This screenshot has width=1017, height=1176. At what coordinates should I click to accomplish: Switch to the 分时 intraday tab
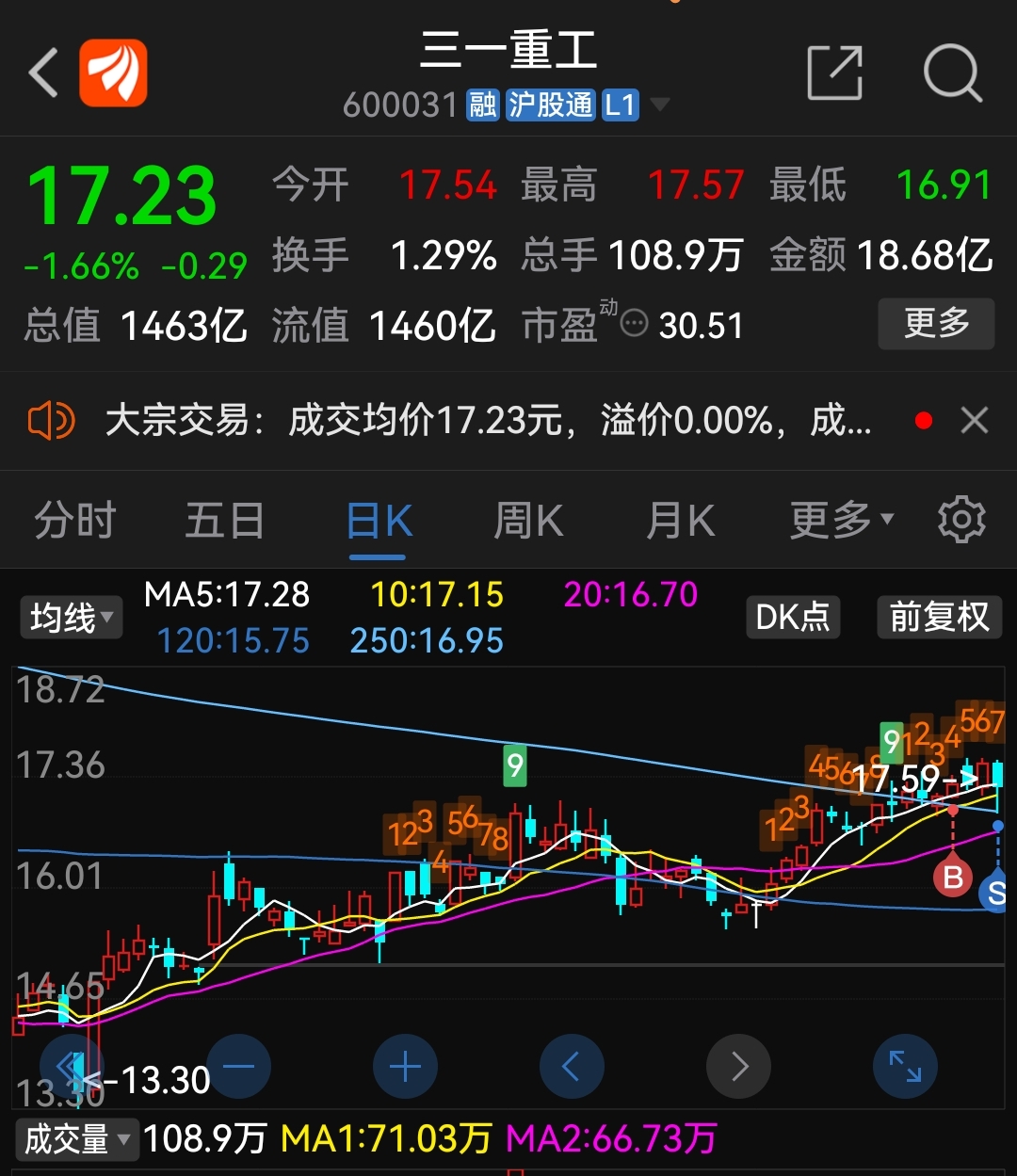point(74,521)
